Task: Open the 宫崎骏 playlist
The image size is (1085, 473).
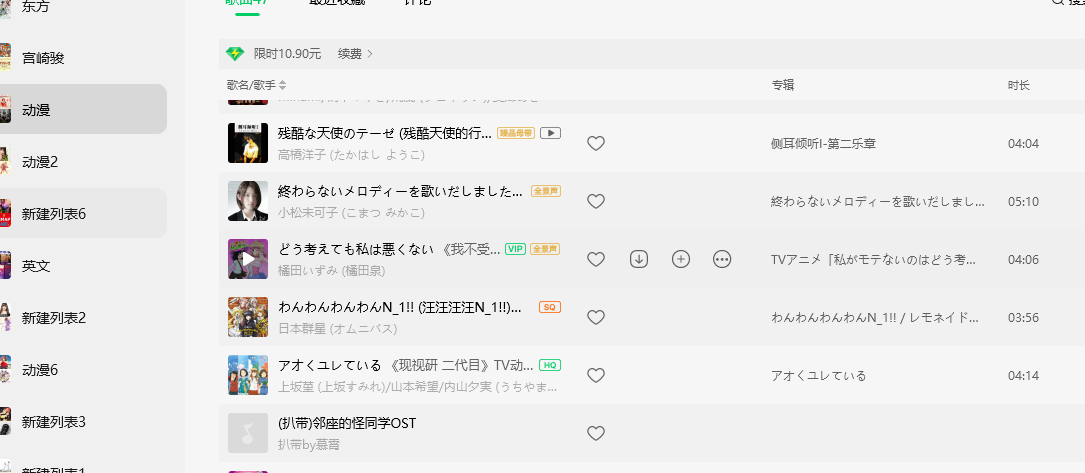Action: [44, 58]
